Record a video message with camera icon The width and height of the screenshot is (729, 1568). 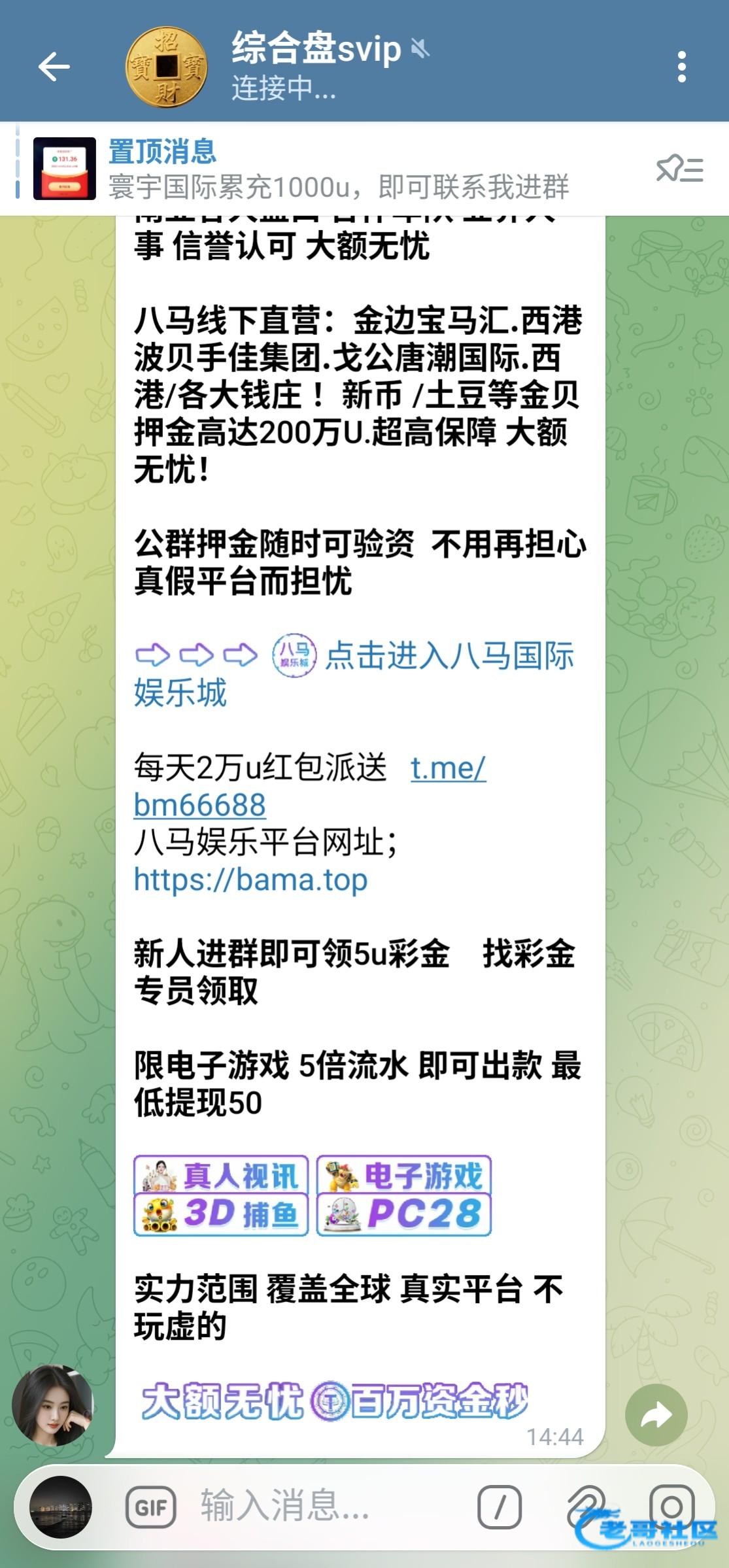click(x=671, y=1507)
